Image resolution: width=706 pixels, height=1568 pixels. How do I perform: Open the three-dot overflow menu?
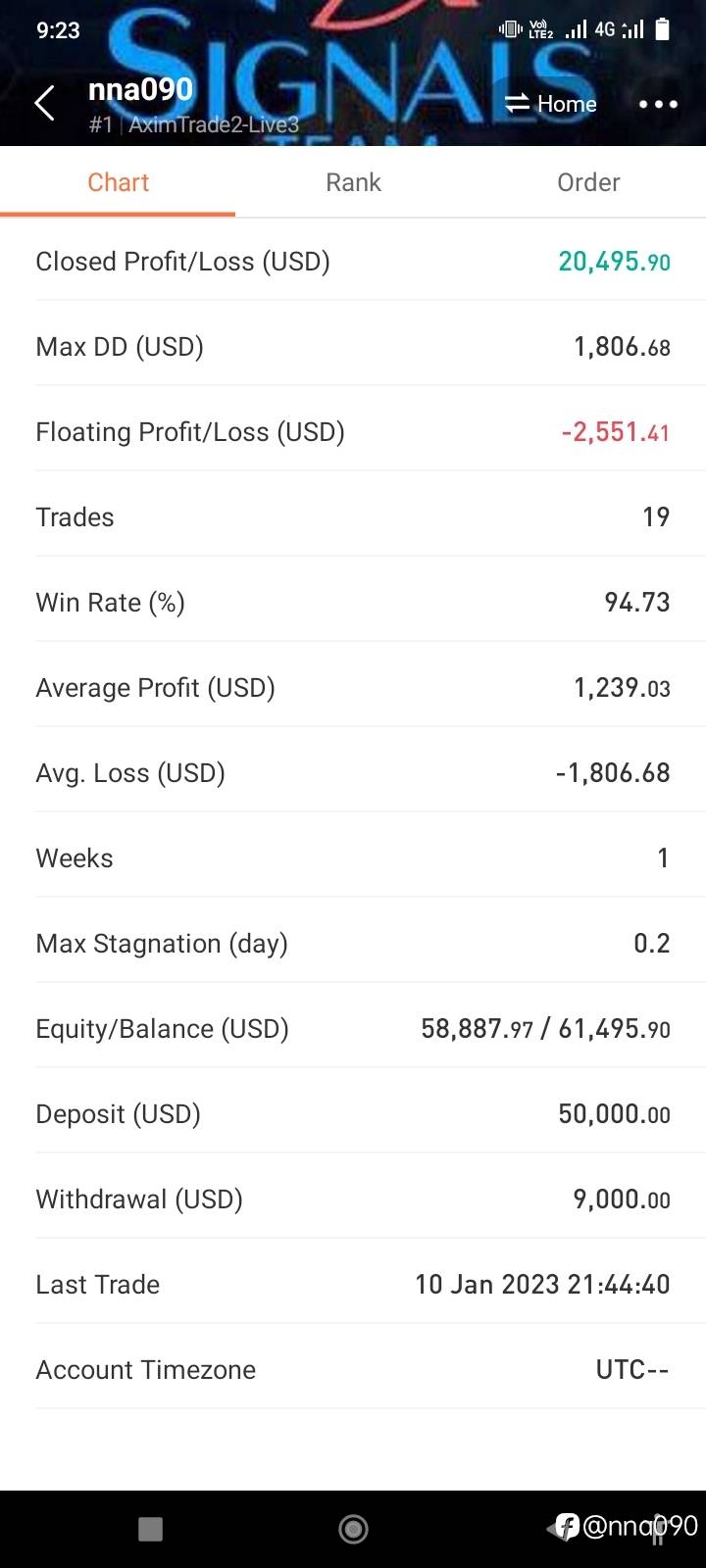[658, 104]
